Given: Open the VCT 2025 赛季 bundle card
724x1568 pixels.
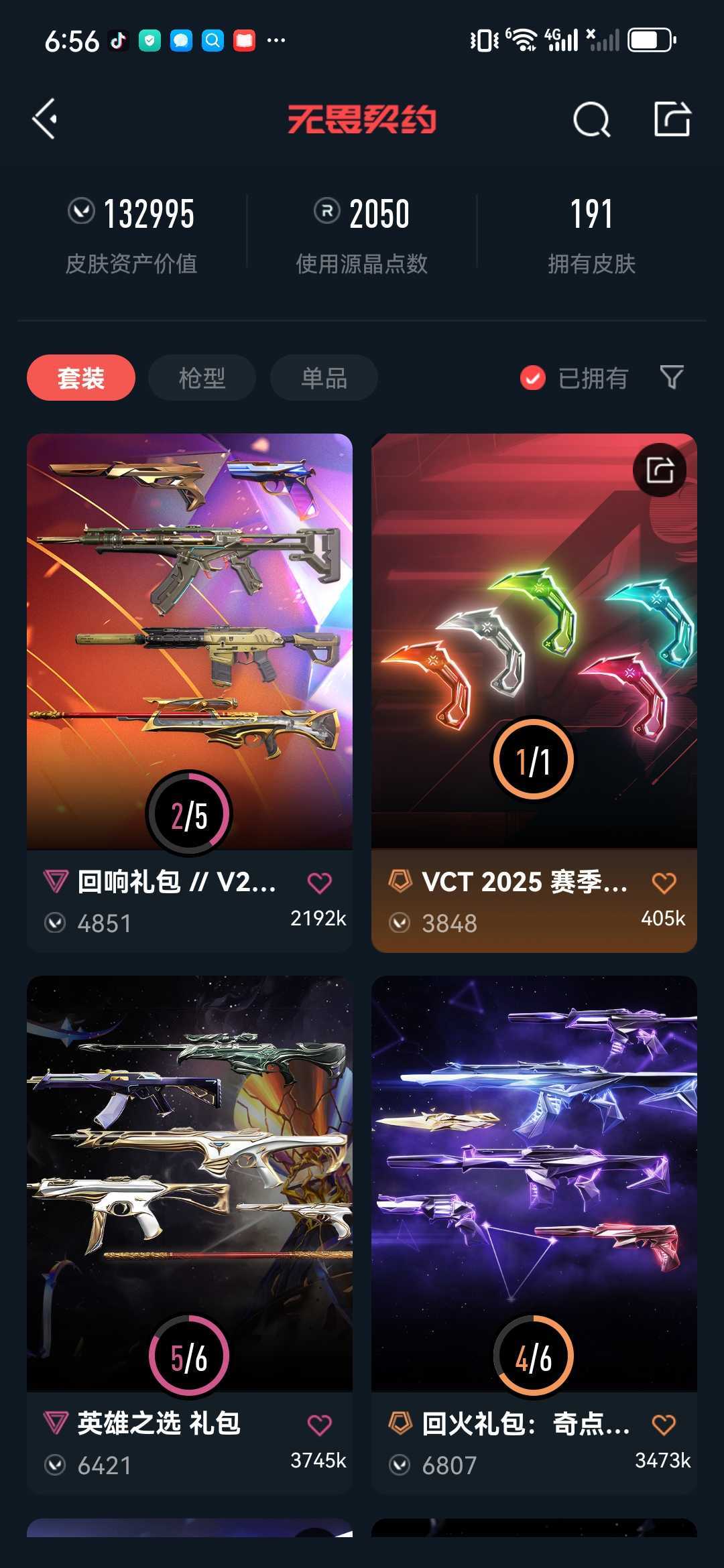Looking at the screenshot, I should click(x=534, y=693).
